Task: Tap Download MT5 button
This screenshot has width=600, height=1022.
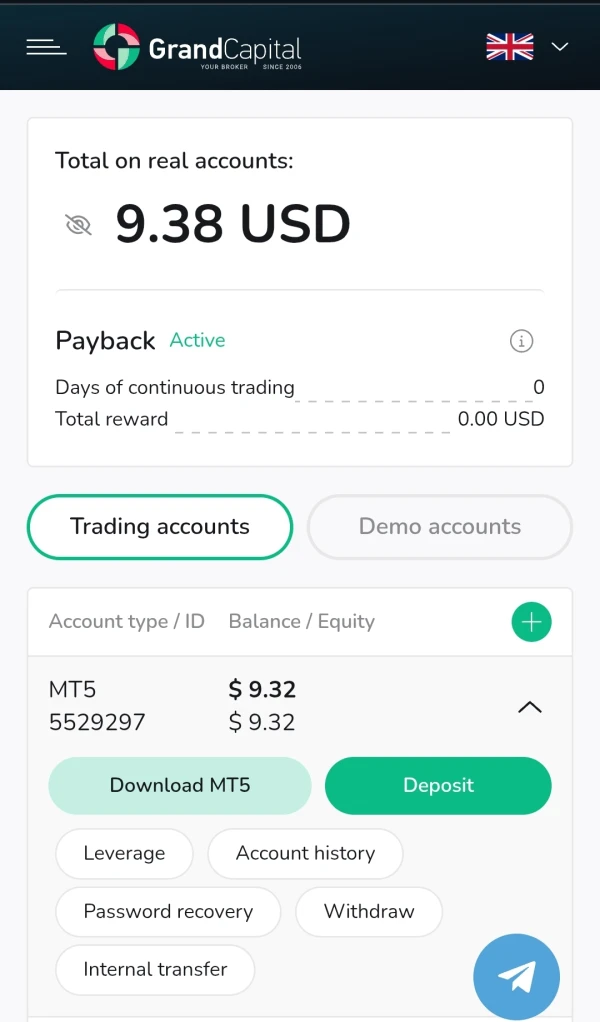Action: (180, 785)
